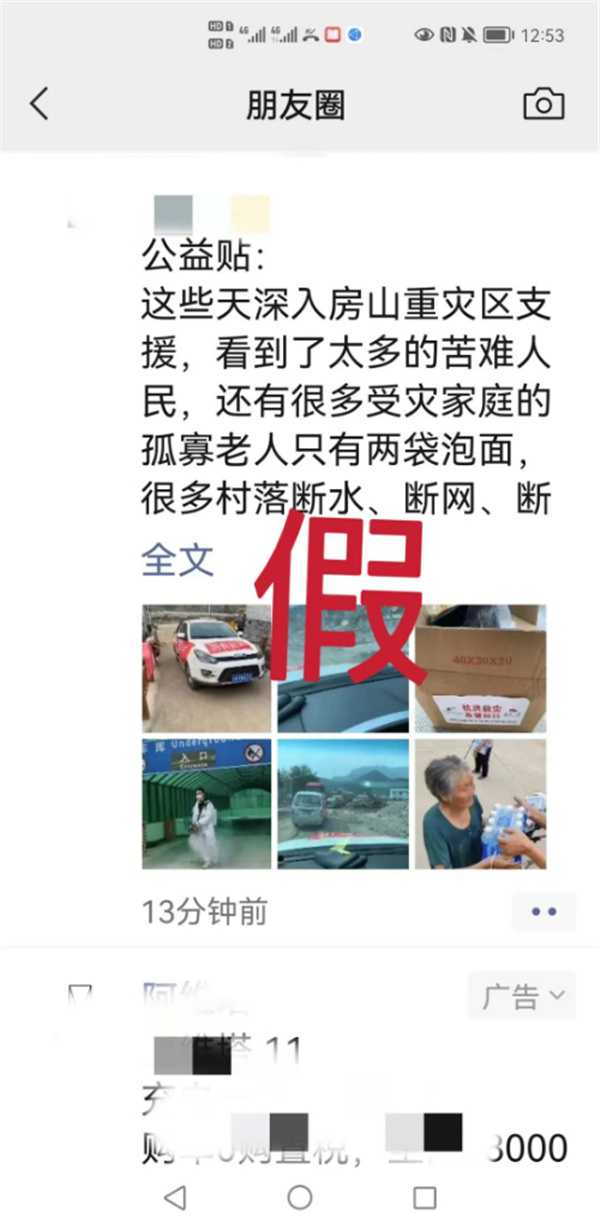Open the recent apps view

coord(425,1197)
